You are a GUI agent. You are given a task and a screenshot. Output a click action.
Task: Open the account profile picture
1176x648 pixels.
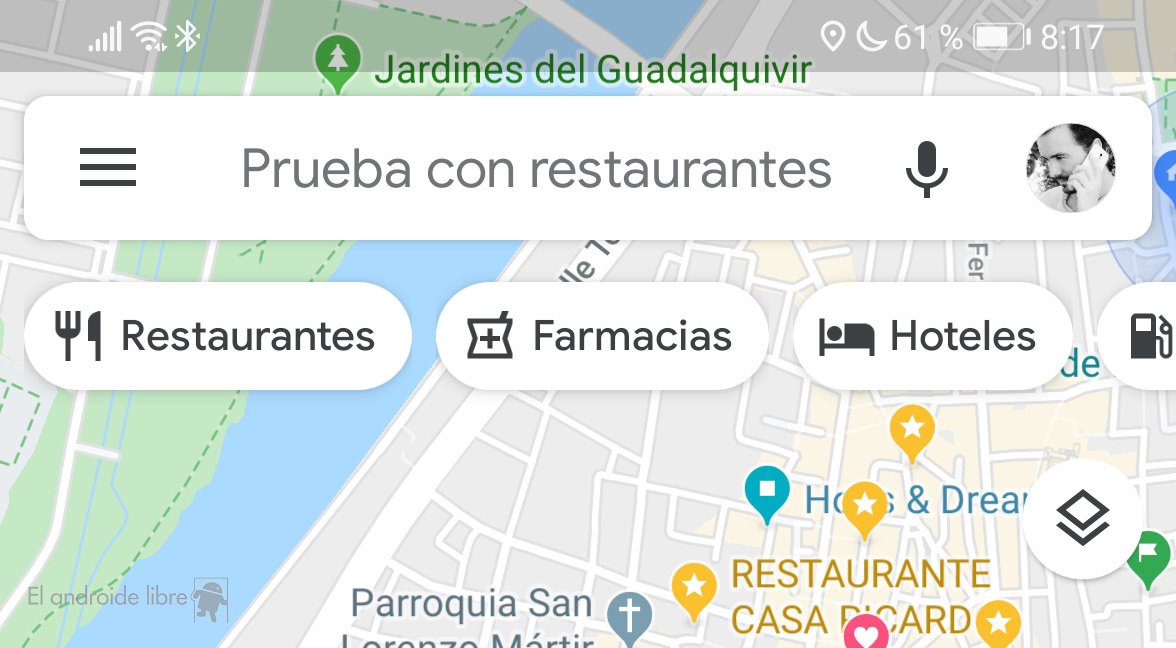click(x=1071, y=168)
